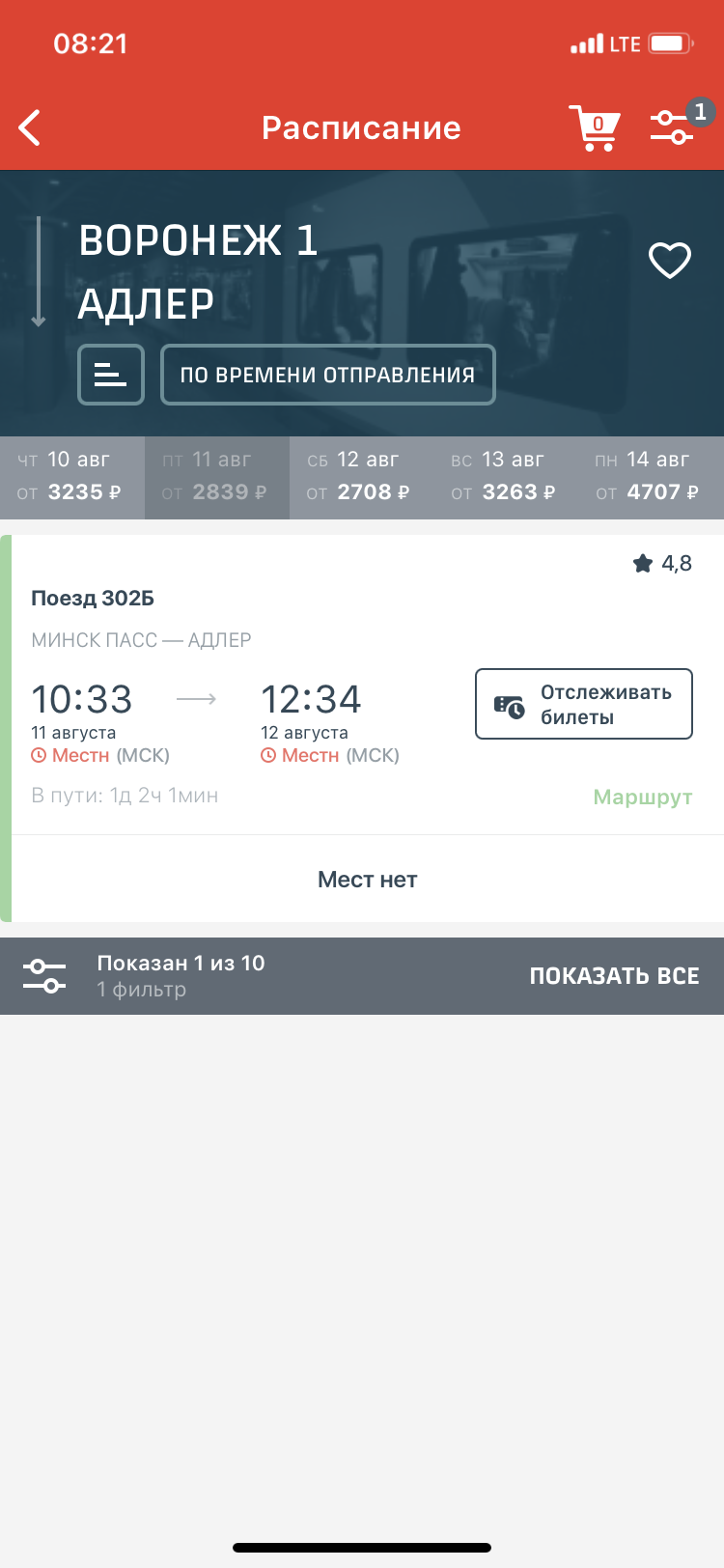Screen dimensions: 724x1568
Task: Choose the date вс 13 авг
Action: pos(506,477)
